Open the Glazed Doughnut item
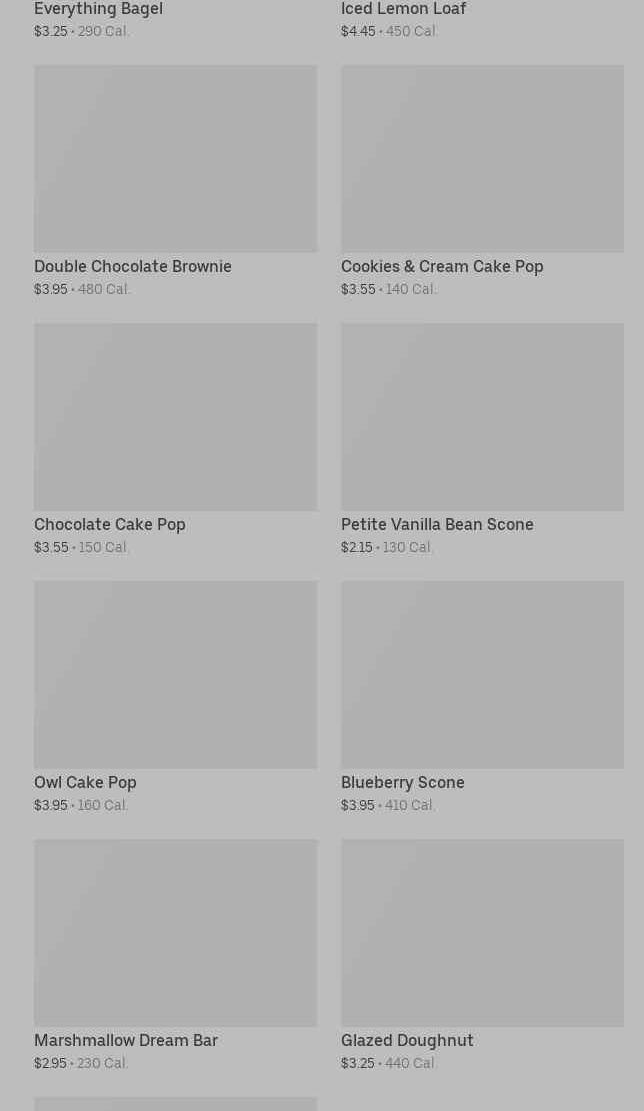 (482, 933)
